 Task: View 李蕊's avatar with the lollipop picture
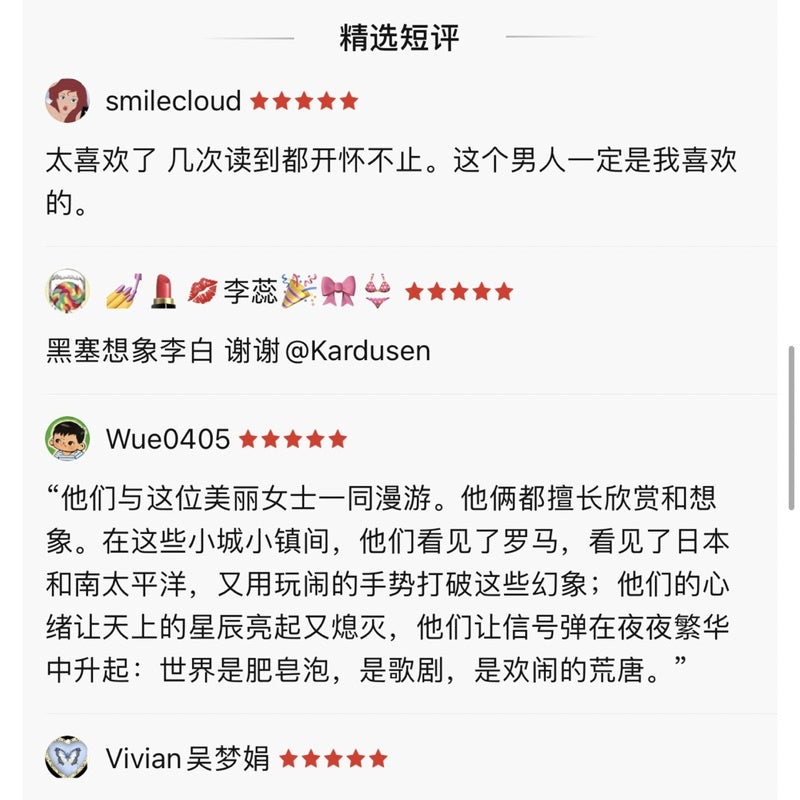click(67, 291)
